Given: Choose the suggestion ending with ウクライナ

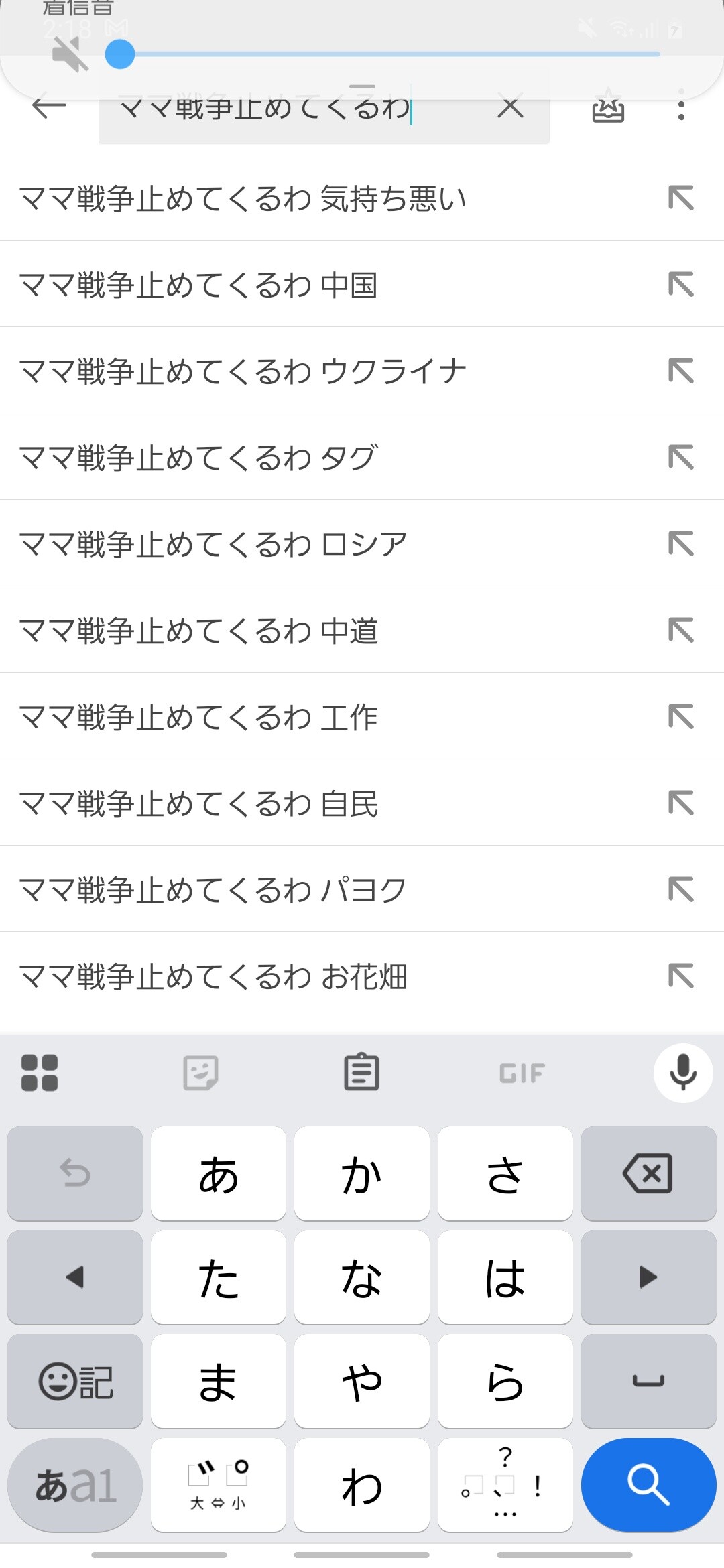Looking at the screenshot, I should coord(242,371).
